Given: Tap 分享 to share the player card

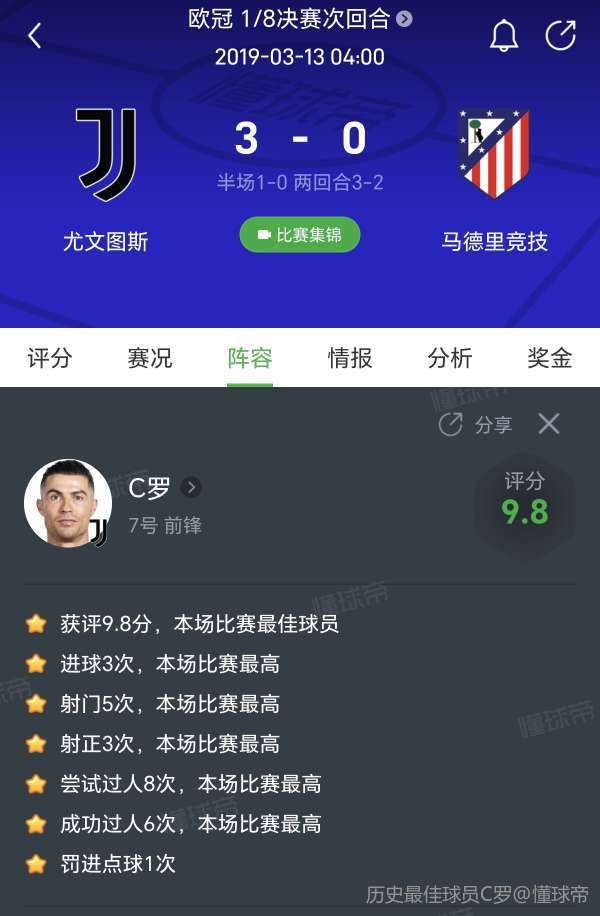Looking at the screenshot, I should point(477,425).
